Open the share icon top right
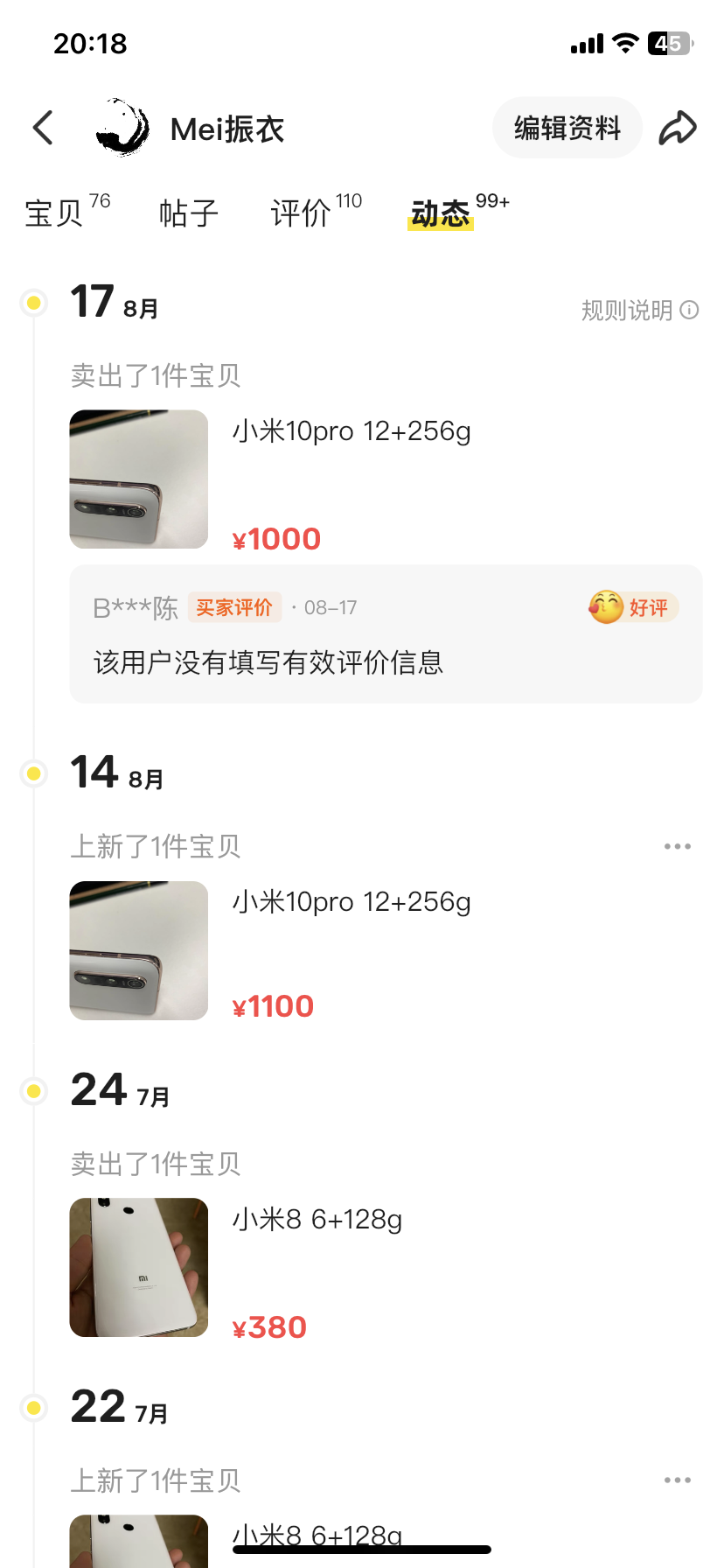This screenshot has width=724, height=1568. point(679,127)
